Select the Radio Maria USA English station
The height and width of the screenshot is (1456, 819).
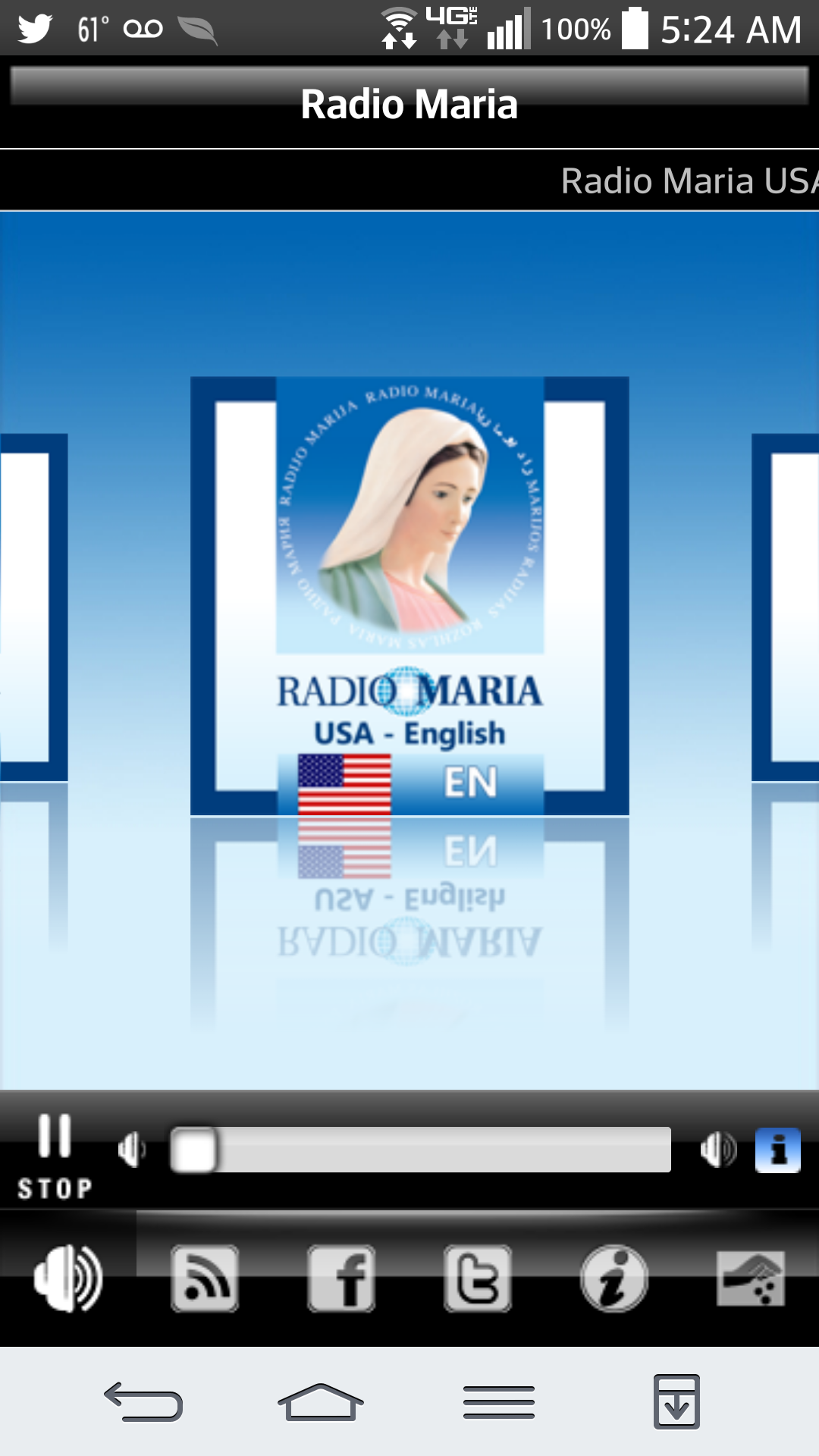[409, 596]
